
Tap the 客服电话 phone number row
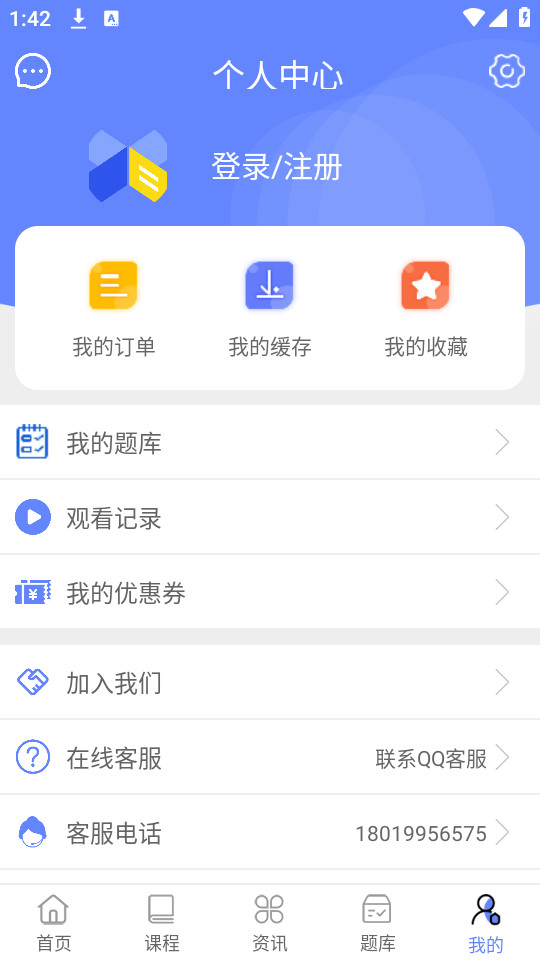click(270, 833)
